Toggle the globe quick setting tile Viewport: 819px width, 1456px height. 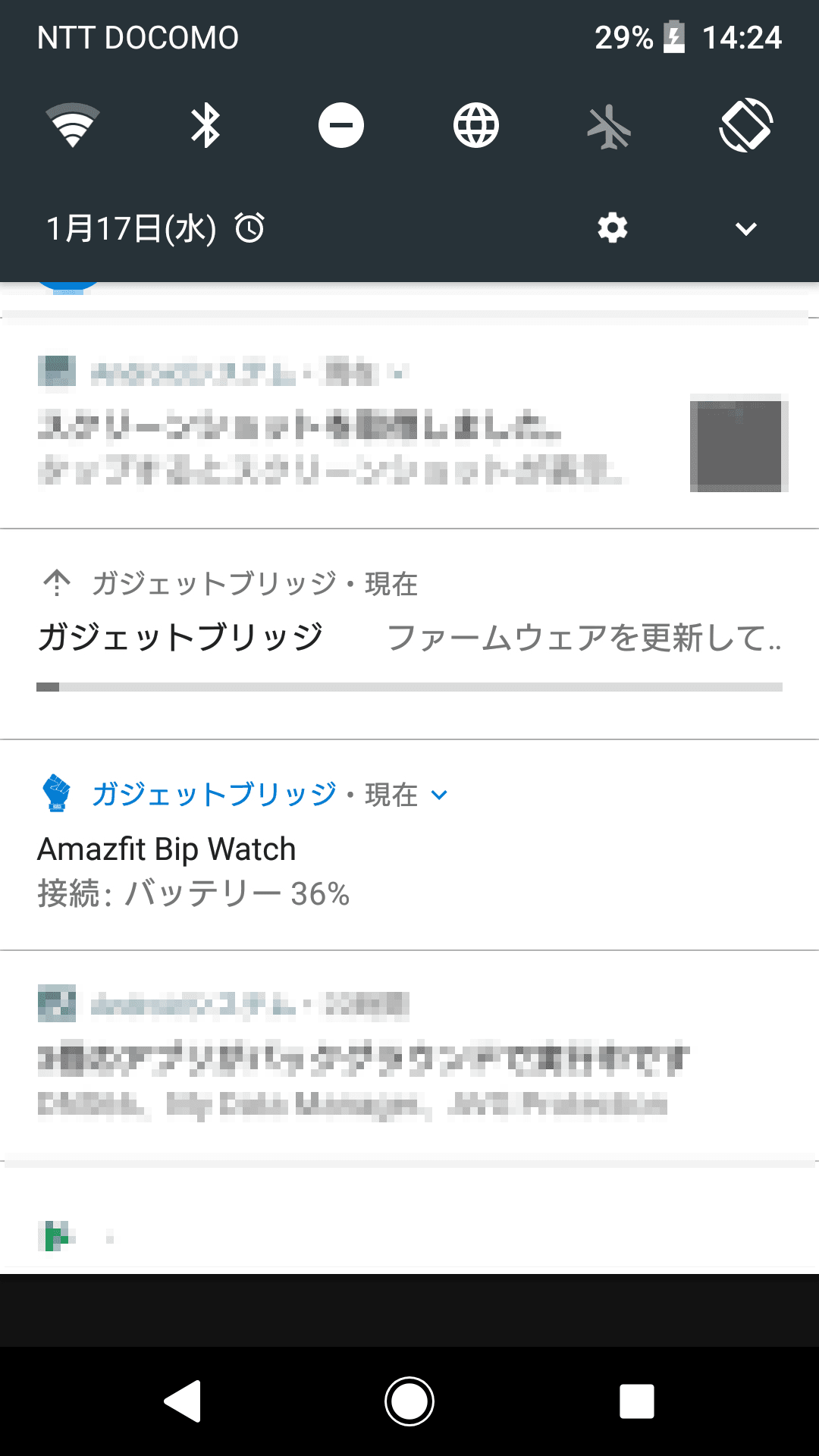(475, 125)
